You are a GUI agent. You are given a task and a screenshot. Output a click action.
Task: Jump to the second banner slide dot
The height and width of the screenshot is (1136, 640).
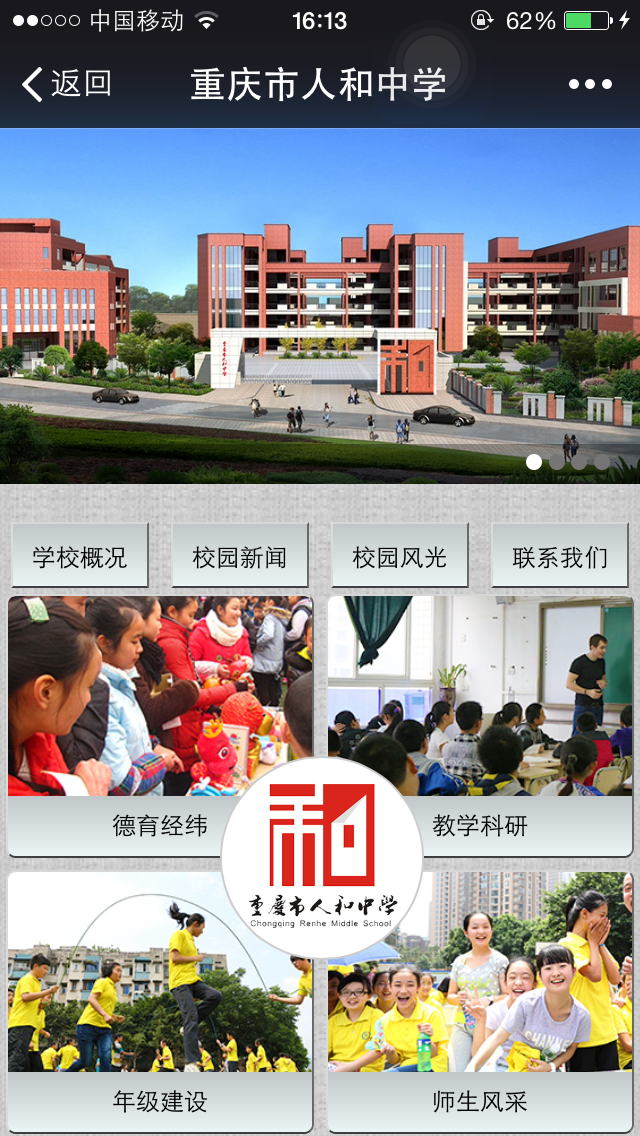point(557,462)
